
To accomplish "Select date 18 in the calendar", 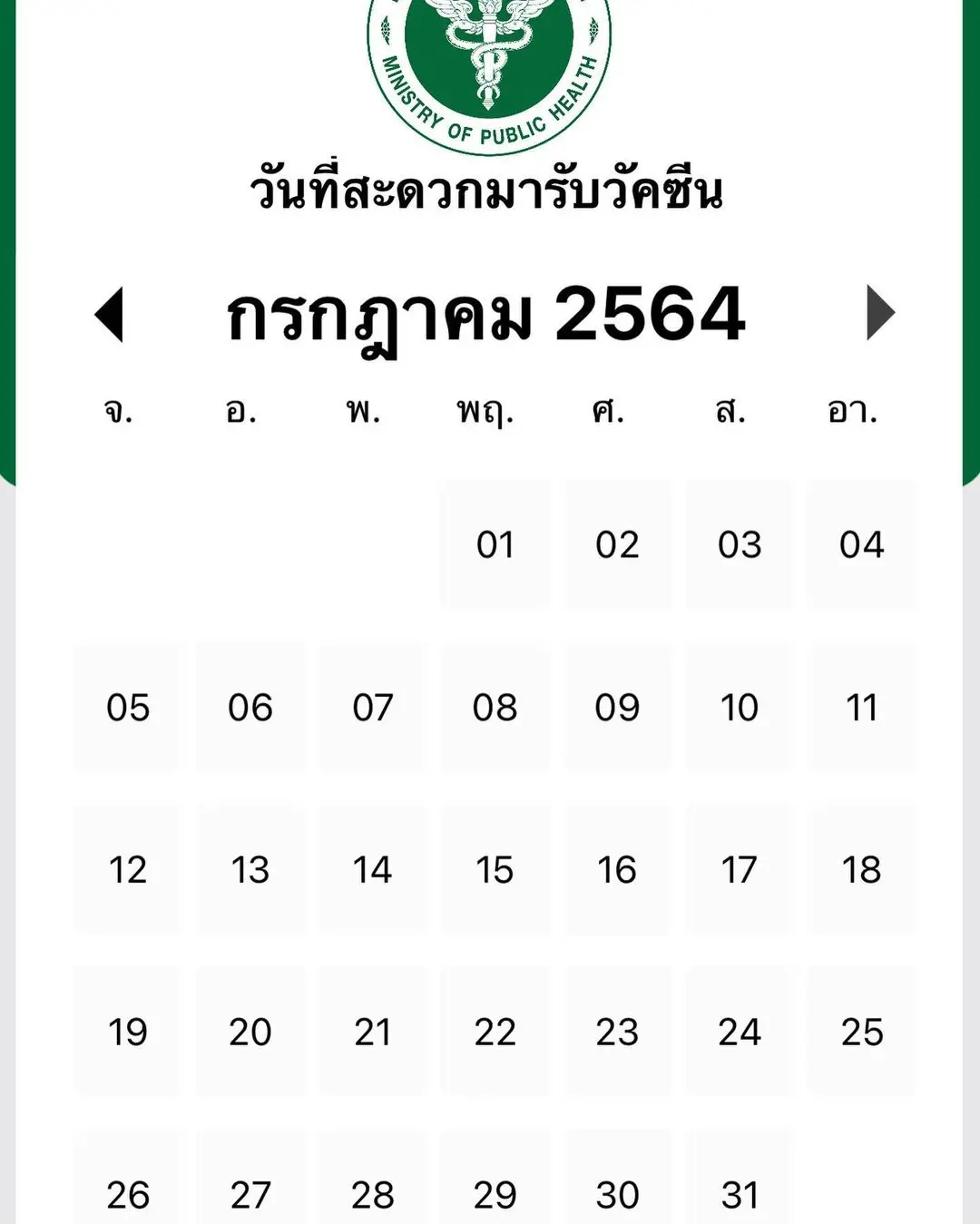I will 861,869.
